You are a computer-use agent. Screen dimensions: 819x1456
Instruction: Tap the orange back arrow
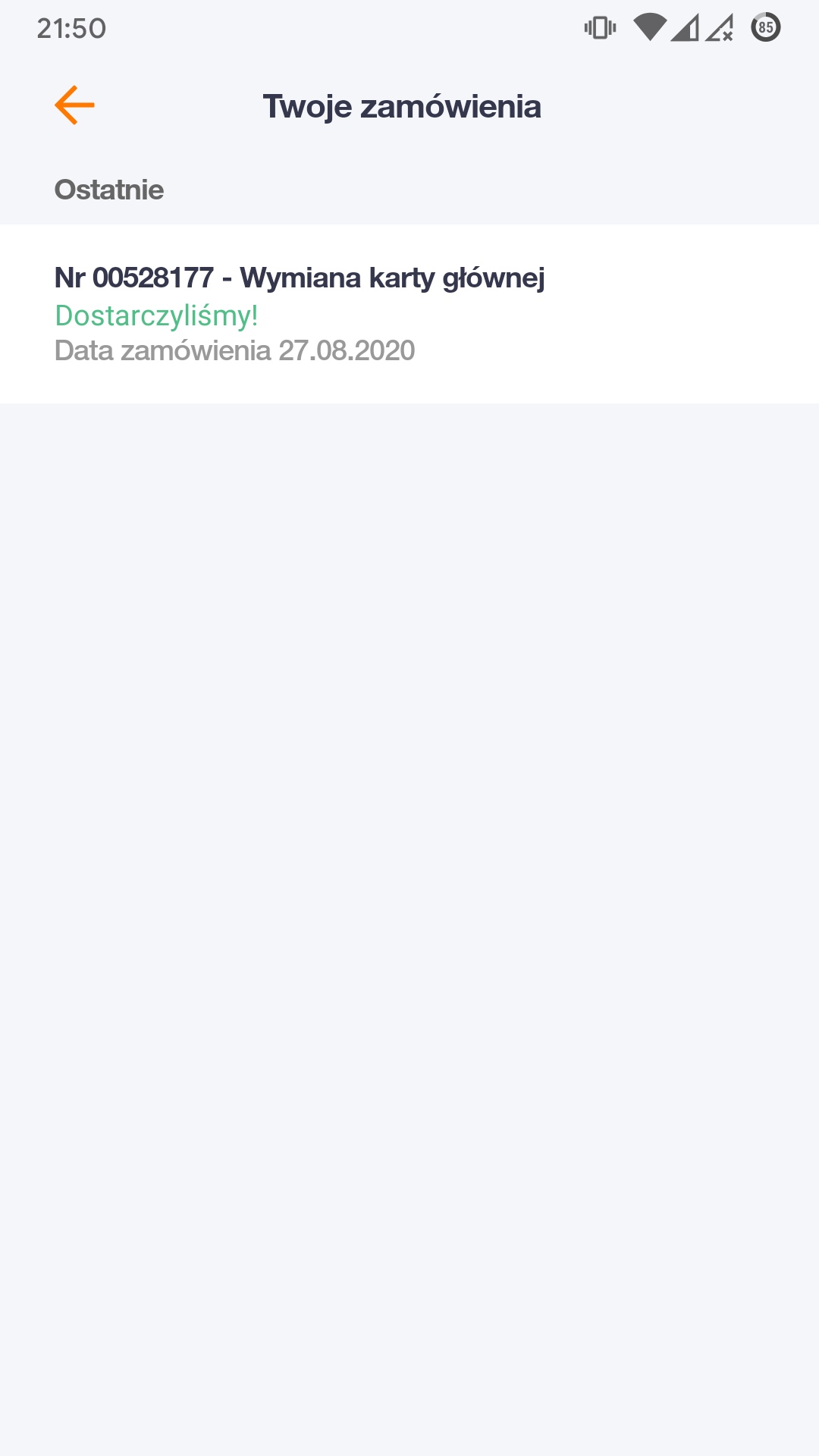(x=73, y=105)
